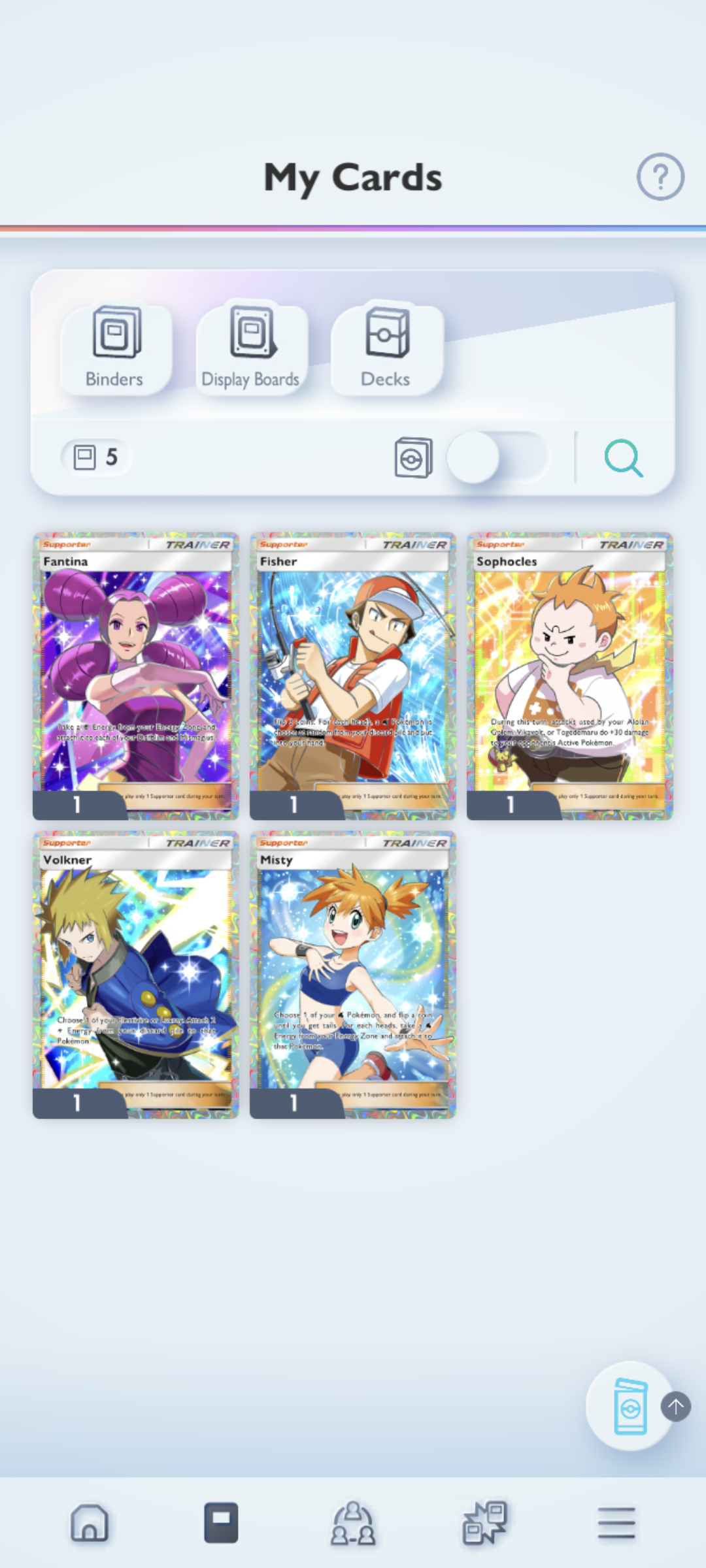The image size is (706, 1568).
Task: Open the Fisher card
Action: [353, 676]
